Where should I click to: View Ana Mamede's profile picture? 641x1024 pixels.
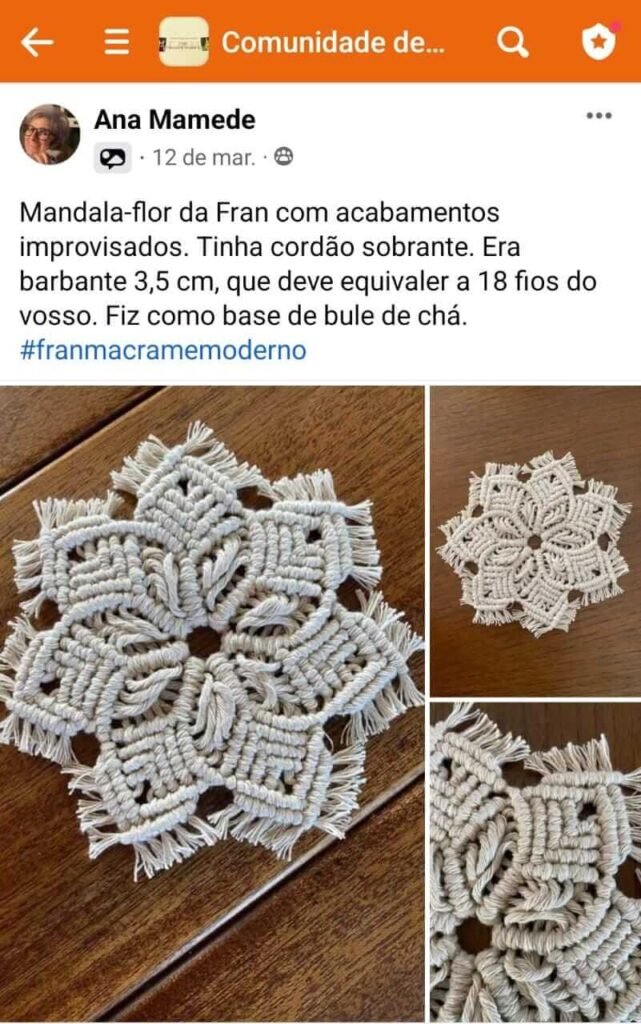coord(50,134)
